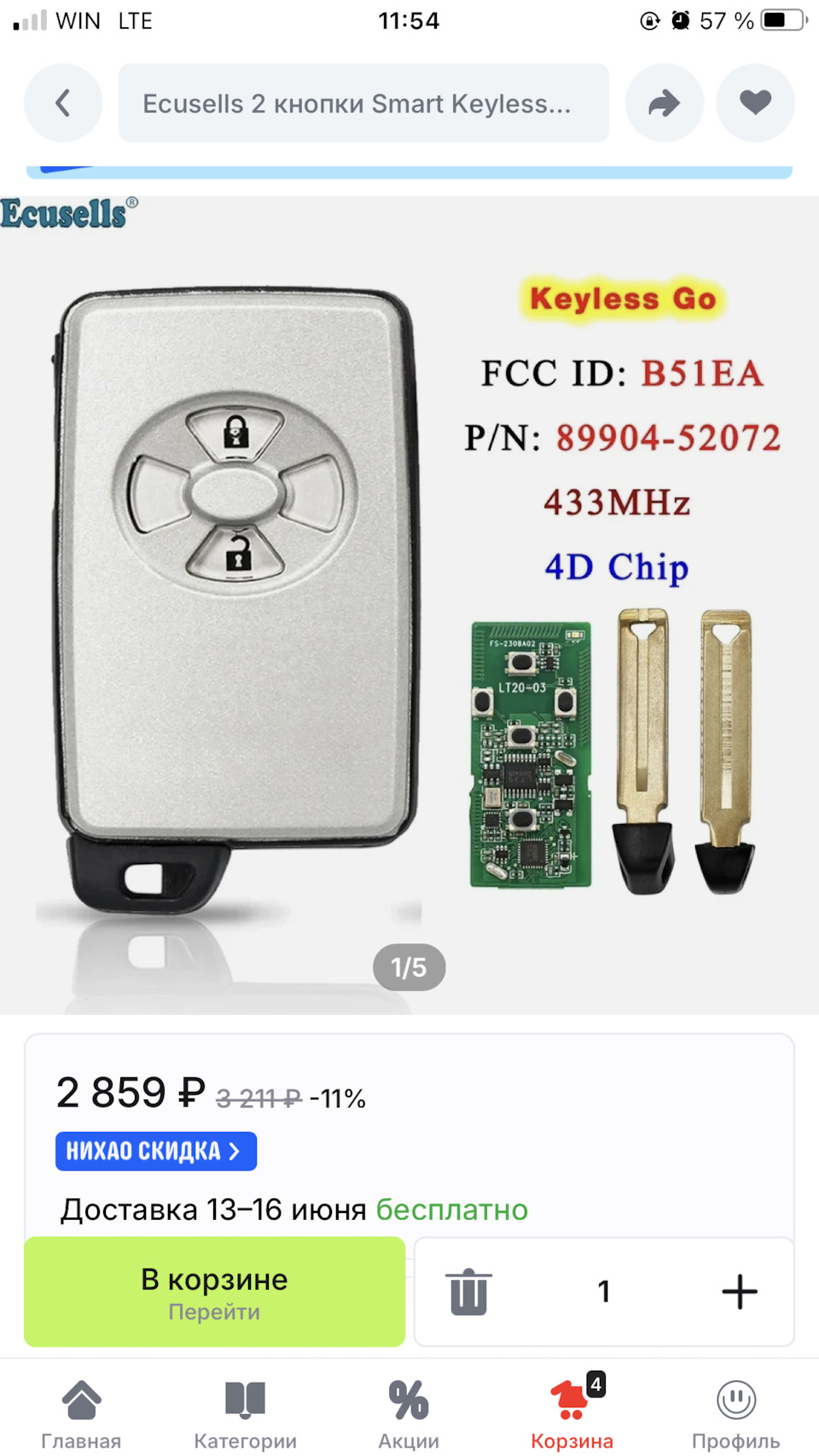Add product to favorites with heart
The image size is (819, 1456).
point(755,103)
